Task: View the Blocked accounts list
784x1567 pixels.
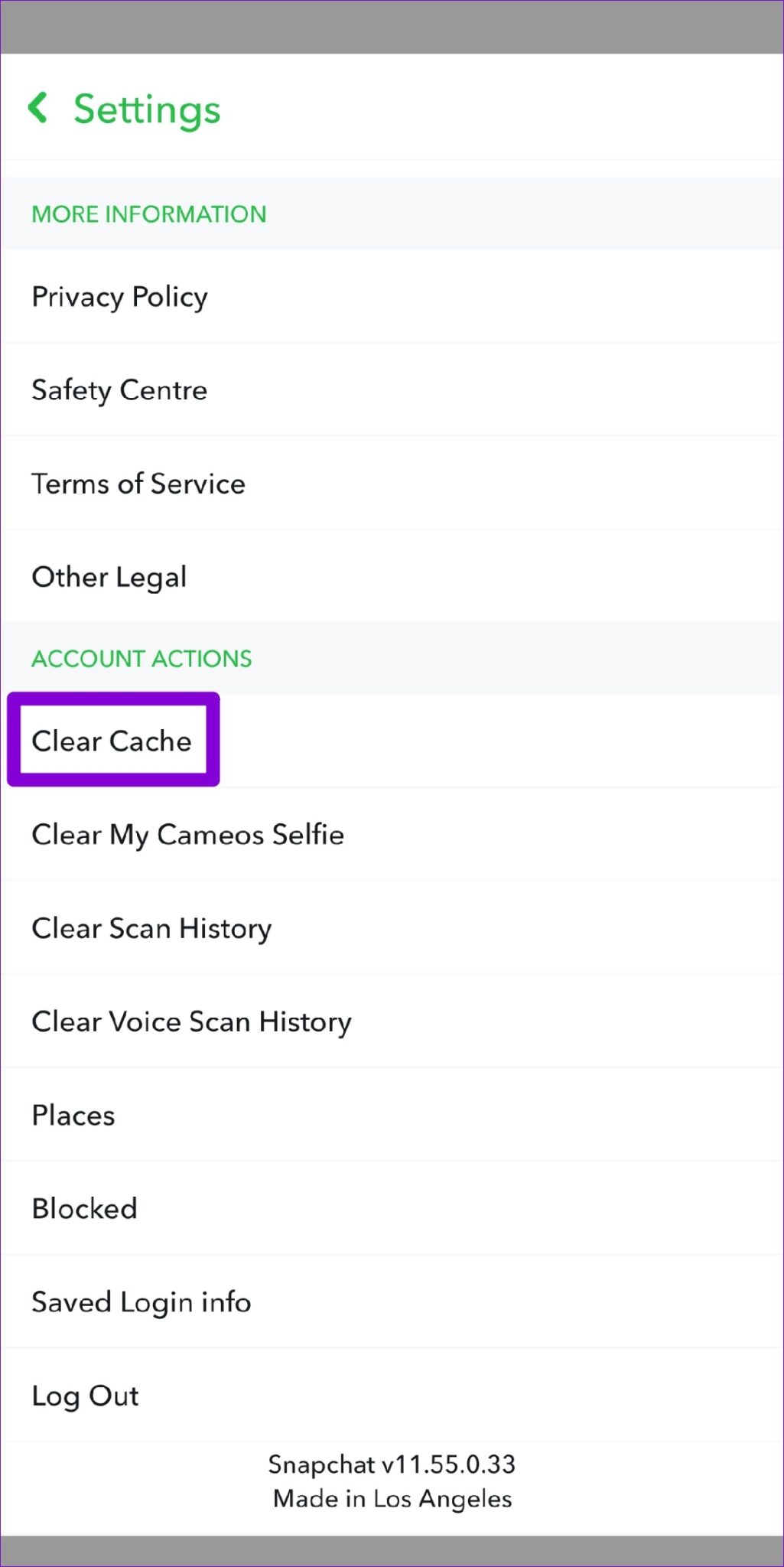Action: 84,1207
